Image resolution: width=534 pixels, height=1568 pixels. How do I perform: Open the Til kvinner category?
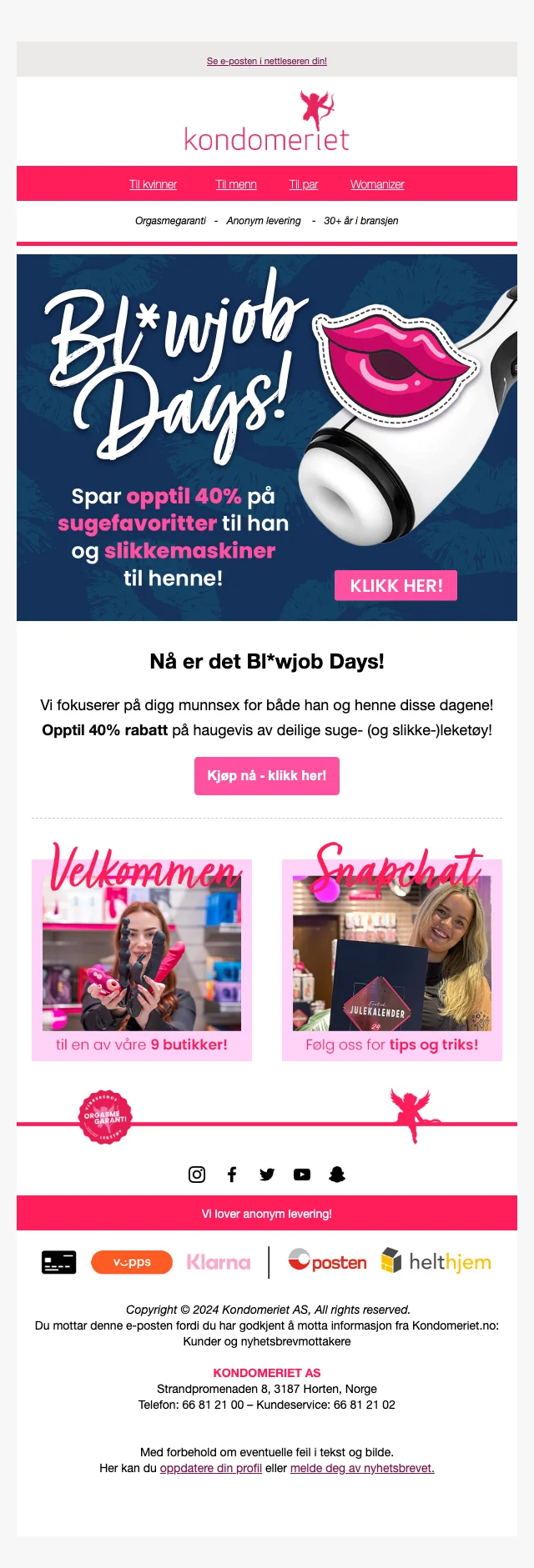[153, 184]
